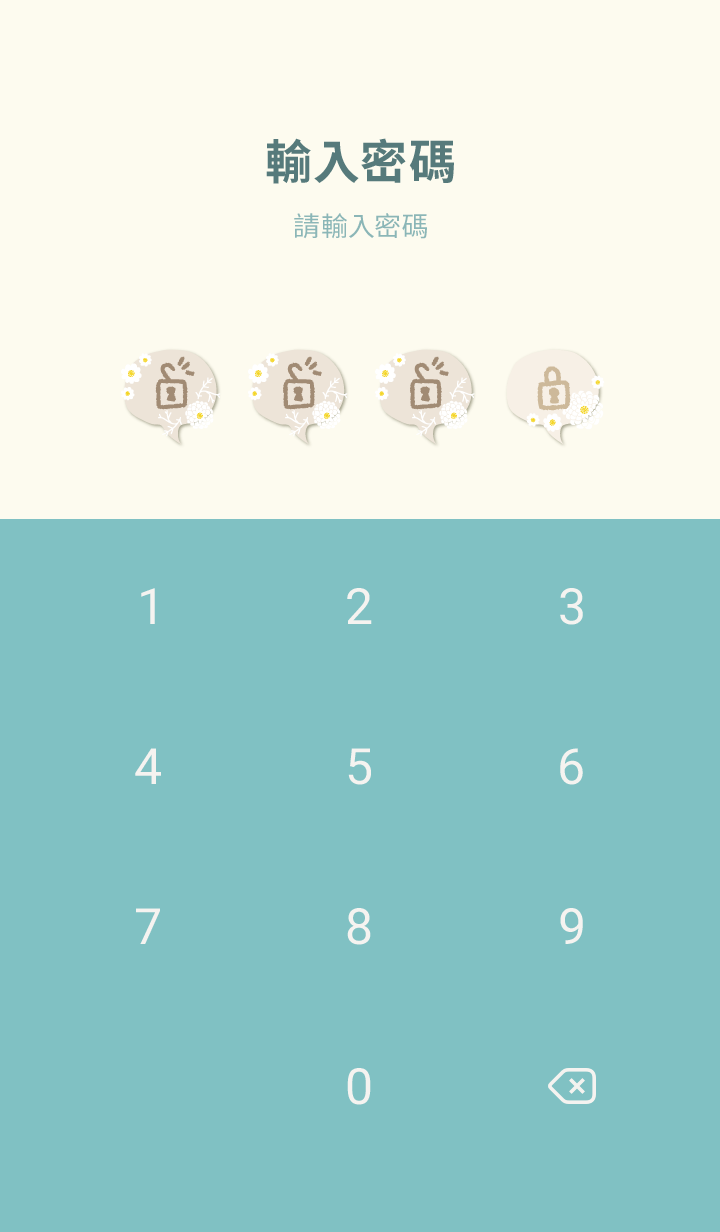The width and height of the screenshot is (720, 1232).
Task: Tap the number 2 key
Action: coord(359,607)
